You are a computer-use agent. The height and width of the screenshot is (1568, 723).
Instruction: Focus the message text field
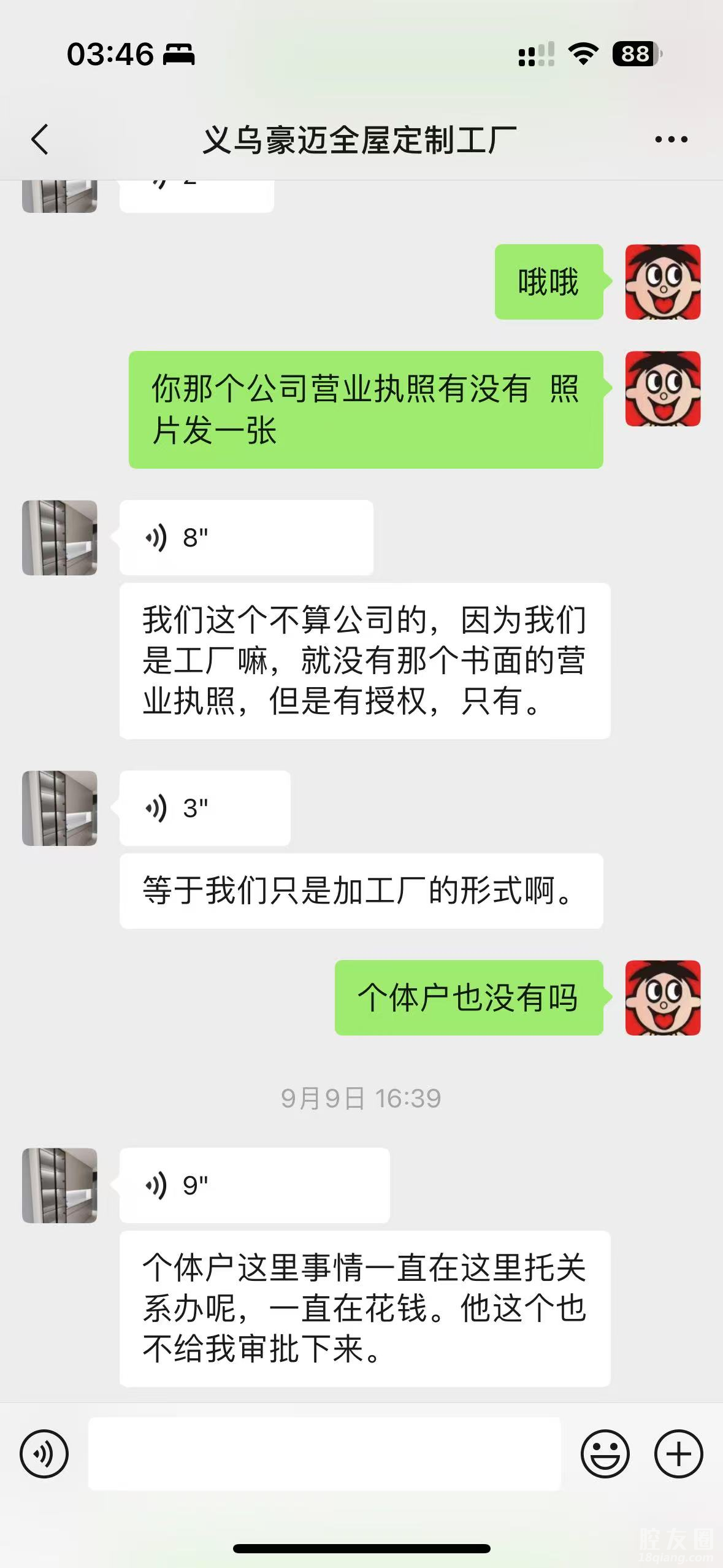click(x=324, y=1454)
